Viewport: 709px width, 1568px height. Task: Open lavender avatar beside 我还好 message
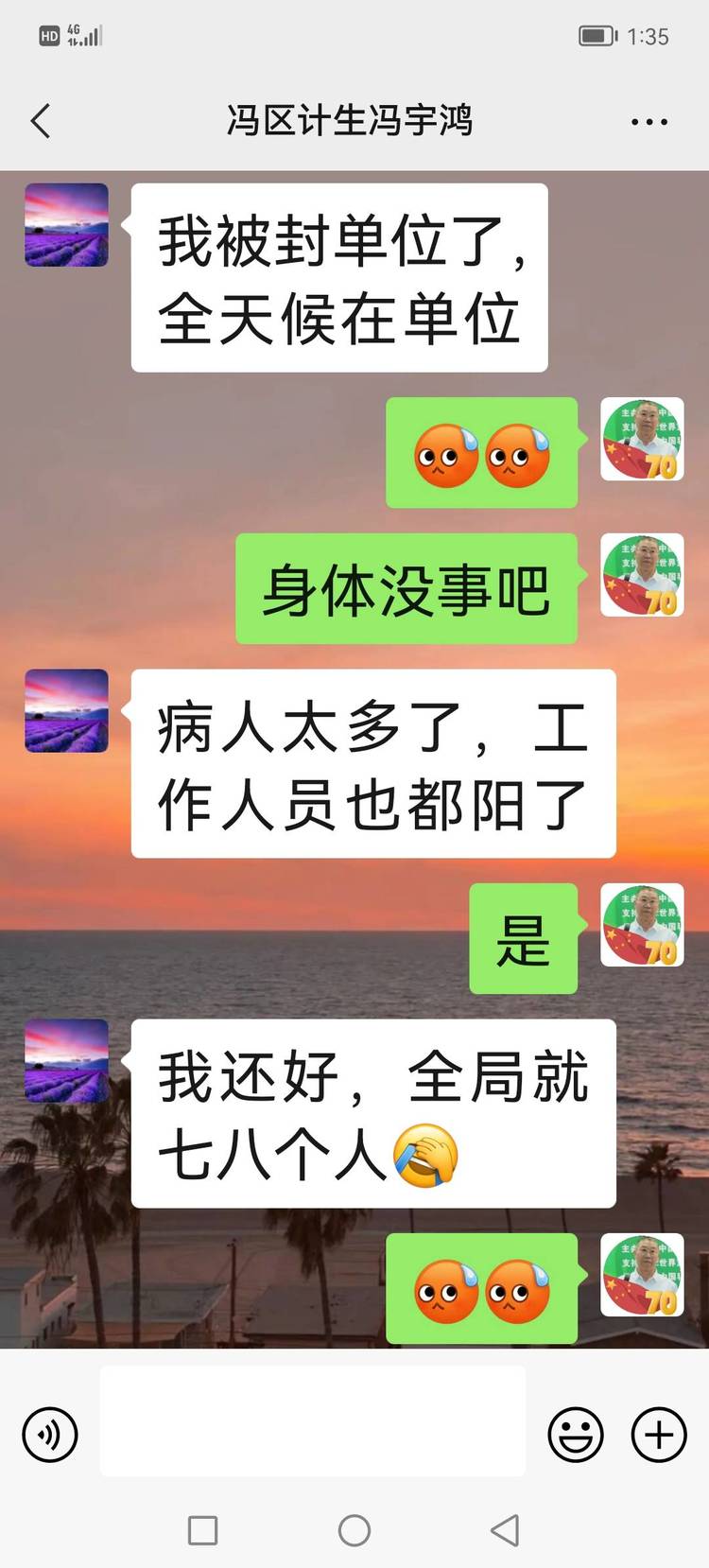(x=66, y=1061)
